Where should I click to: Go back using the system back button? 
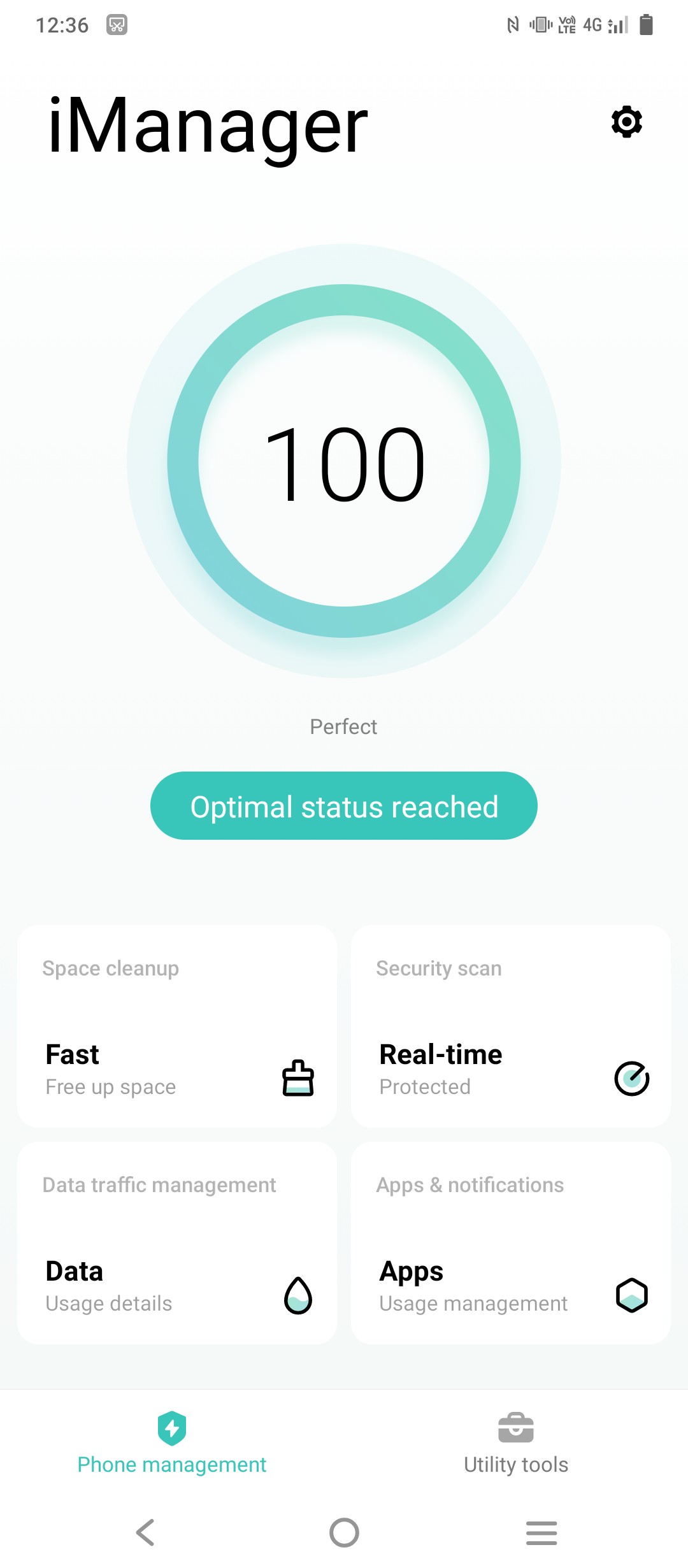click(146, 1532)
